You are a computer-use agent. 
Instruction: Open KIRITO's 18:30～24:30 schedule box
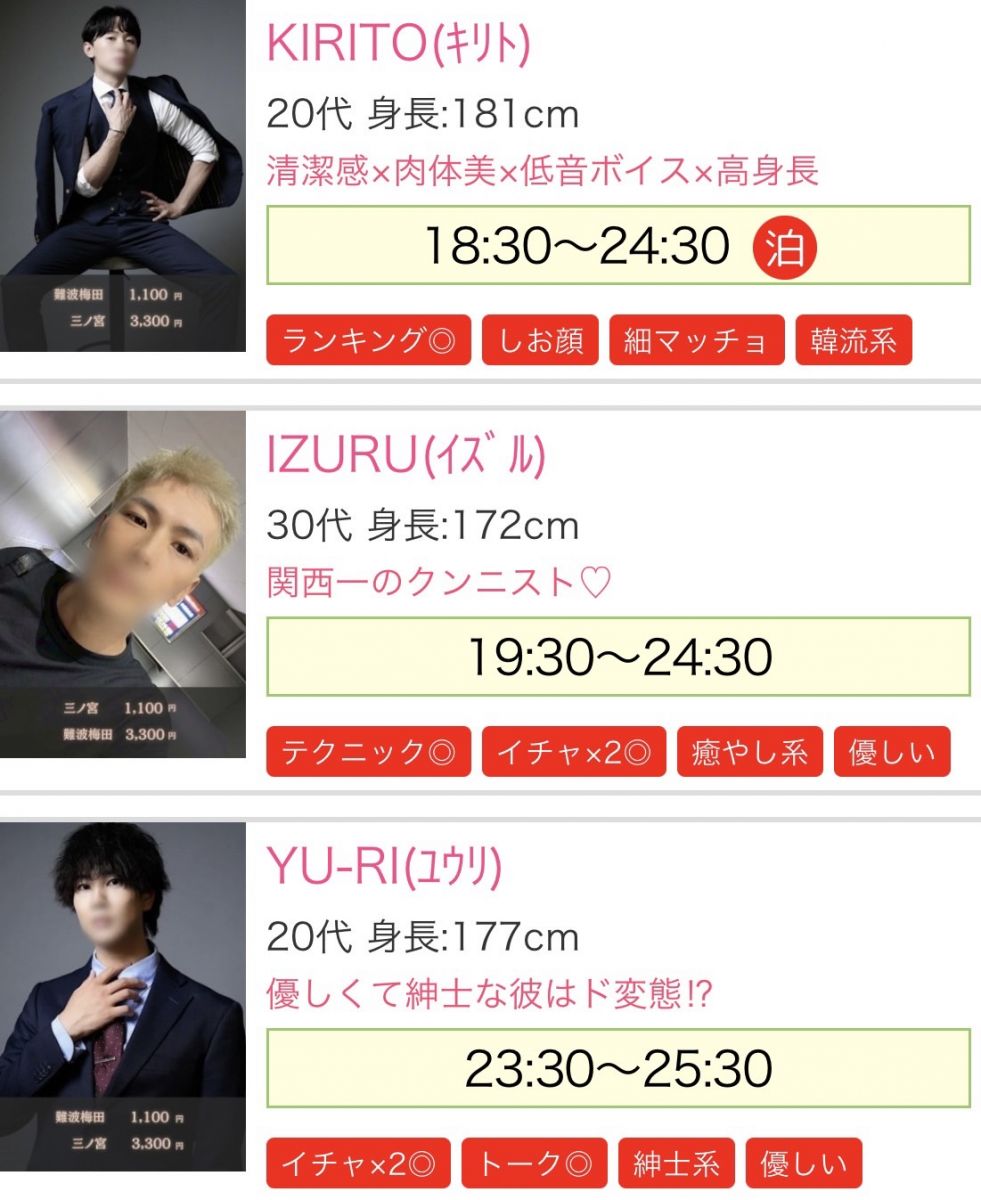coord(618,246)
